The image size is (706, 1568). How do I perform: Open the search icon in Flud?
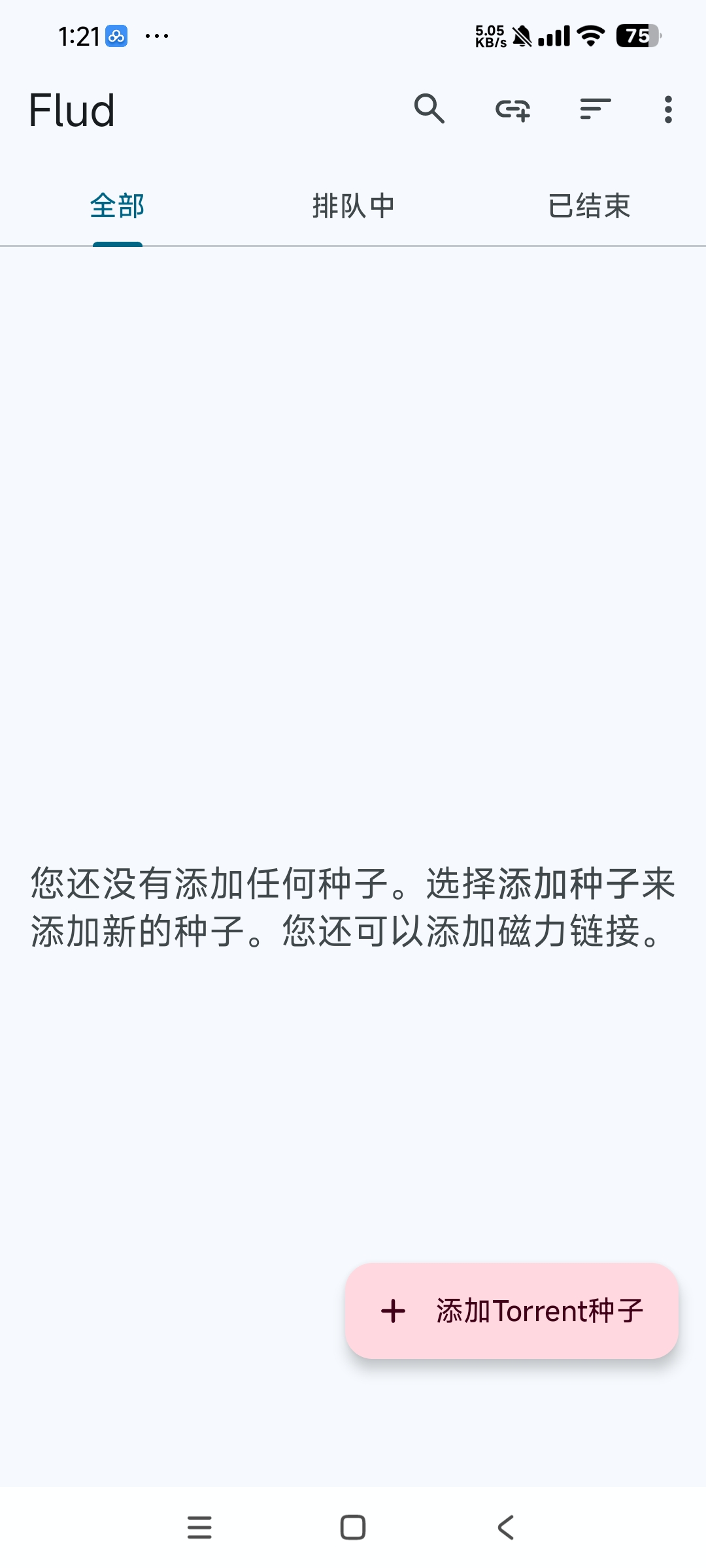(x=429, y=109)
